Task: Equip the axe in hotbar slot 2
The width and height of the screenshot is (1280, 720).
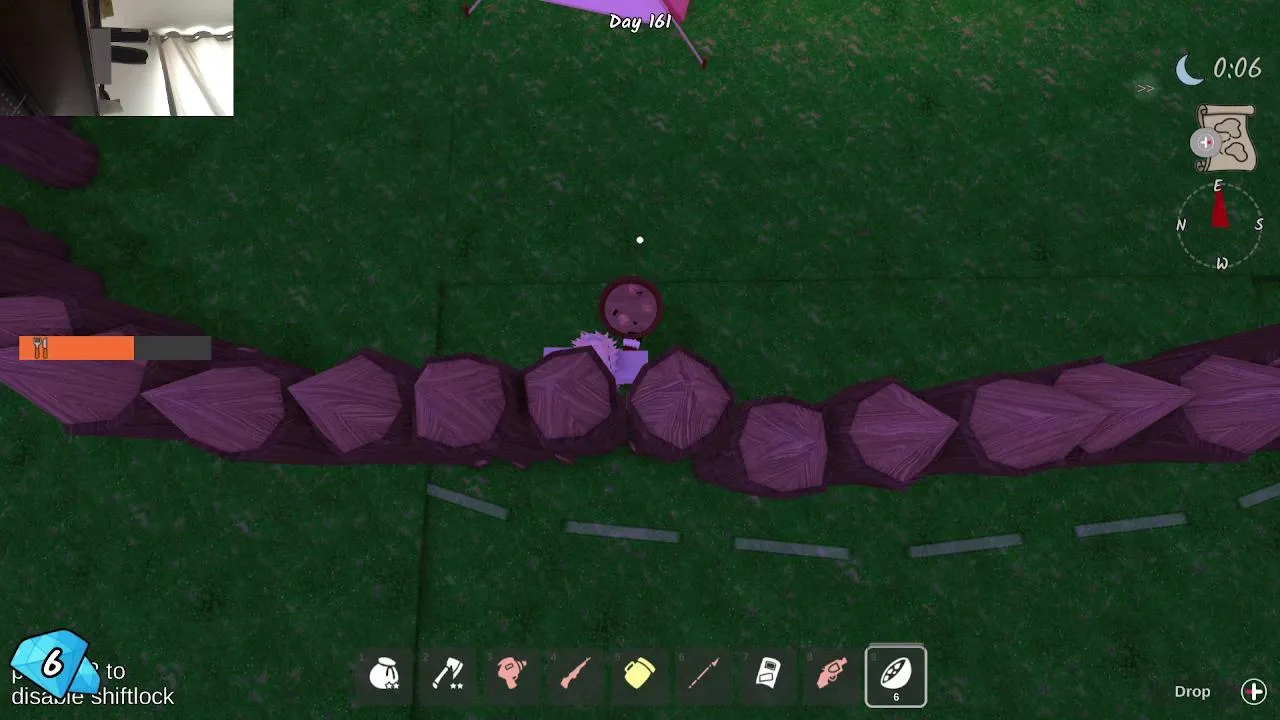Action: (448, 675)
